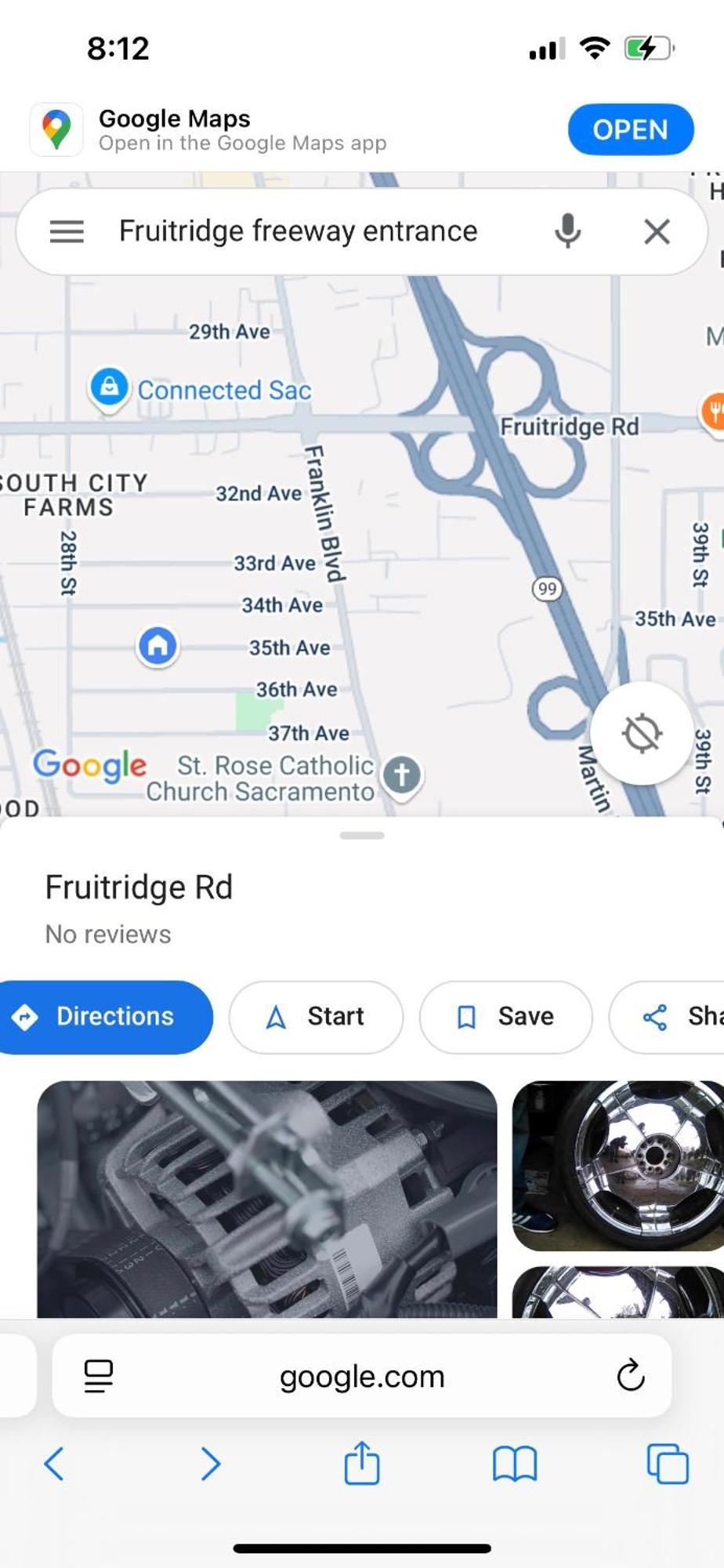The image size is (724, 1568).
Task: Tap the Connected Sac map pin
Action: [x=109, y=387]
